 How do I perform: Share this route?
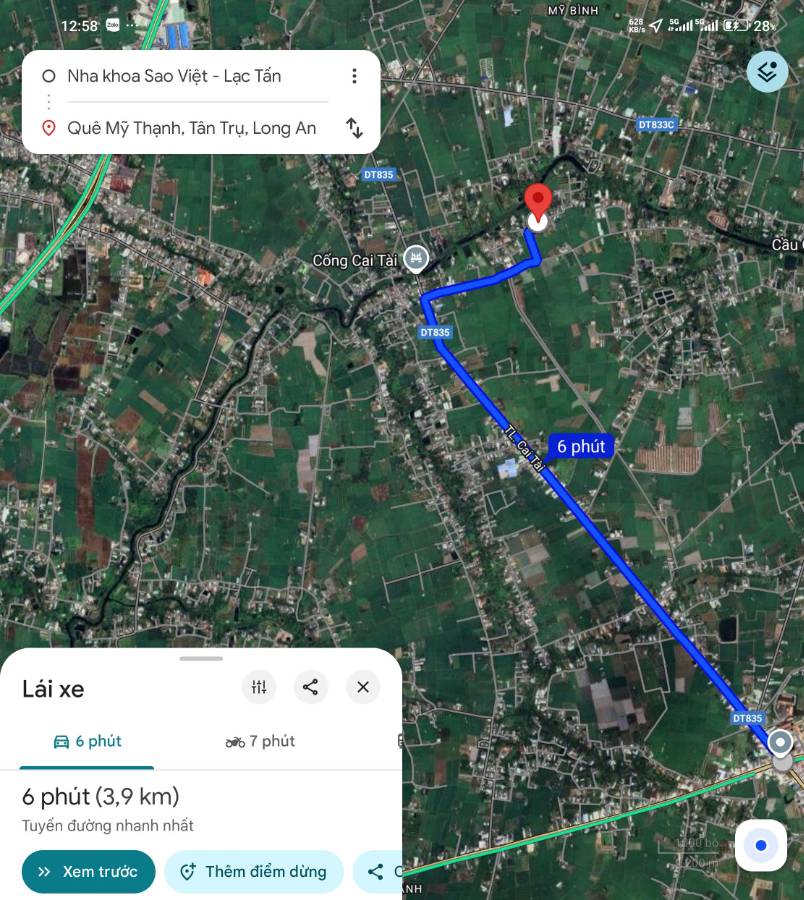tap(311, 687)
